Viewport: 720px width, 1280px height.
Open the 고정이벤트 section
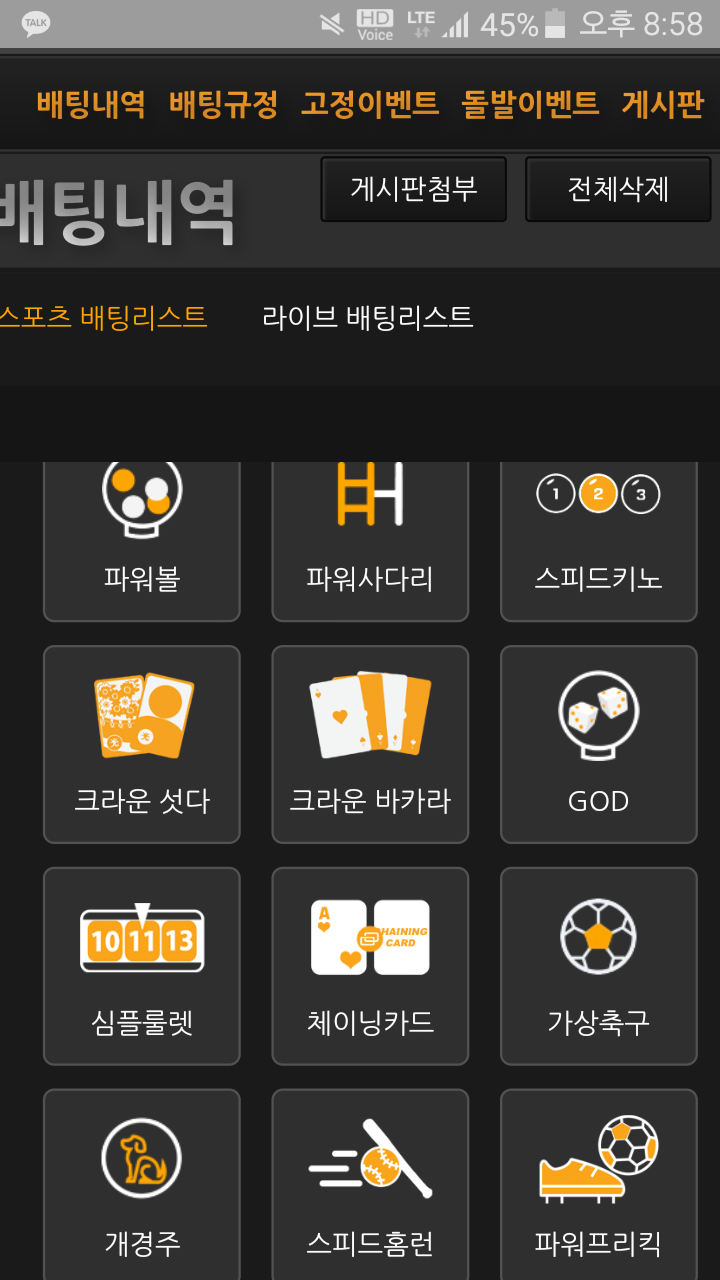[x=370, y=104]
